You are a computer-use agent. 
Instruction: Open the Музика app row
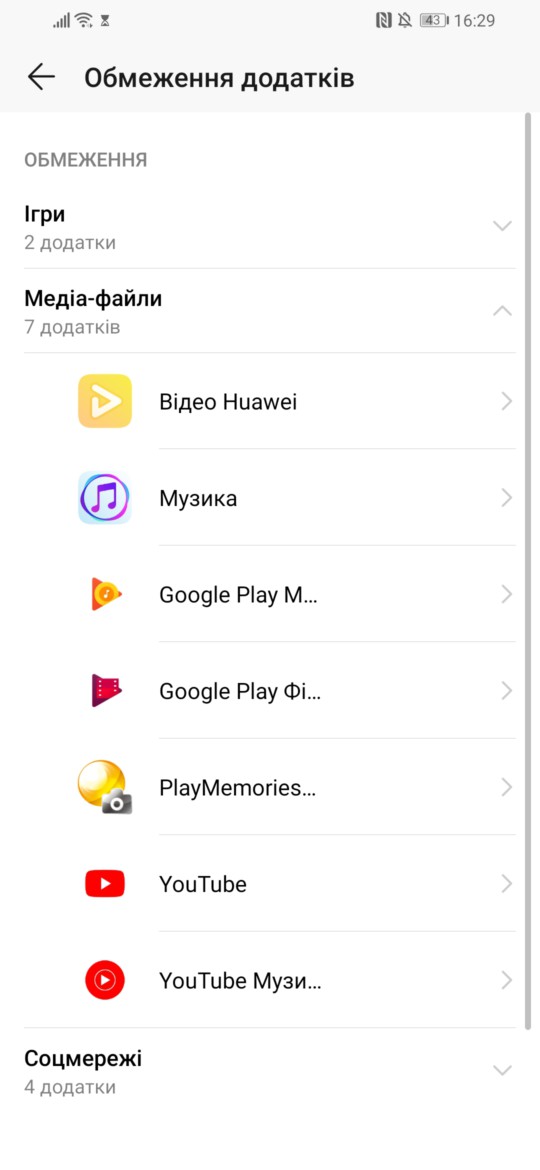[270, 498]
